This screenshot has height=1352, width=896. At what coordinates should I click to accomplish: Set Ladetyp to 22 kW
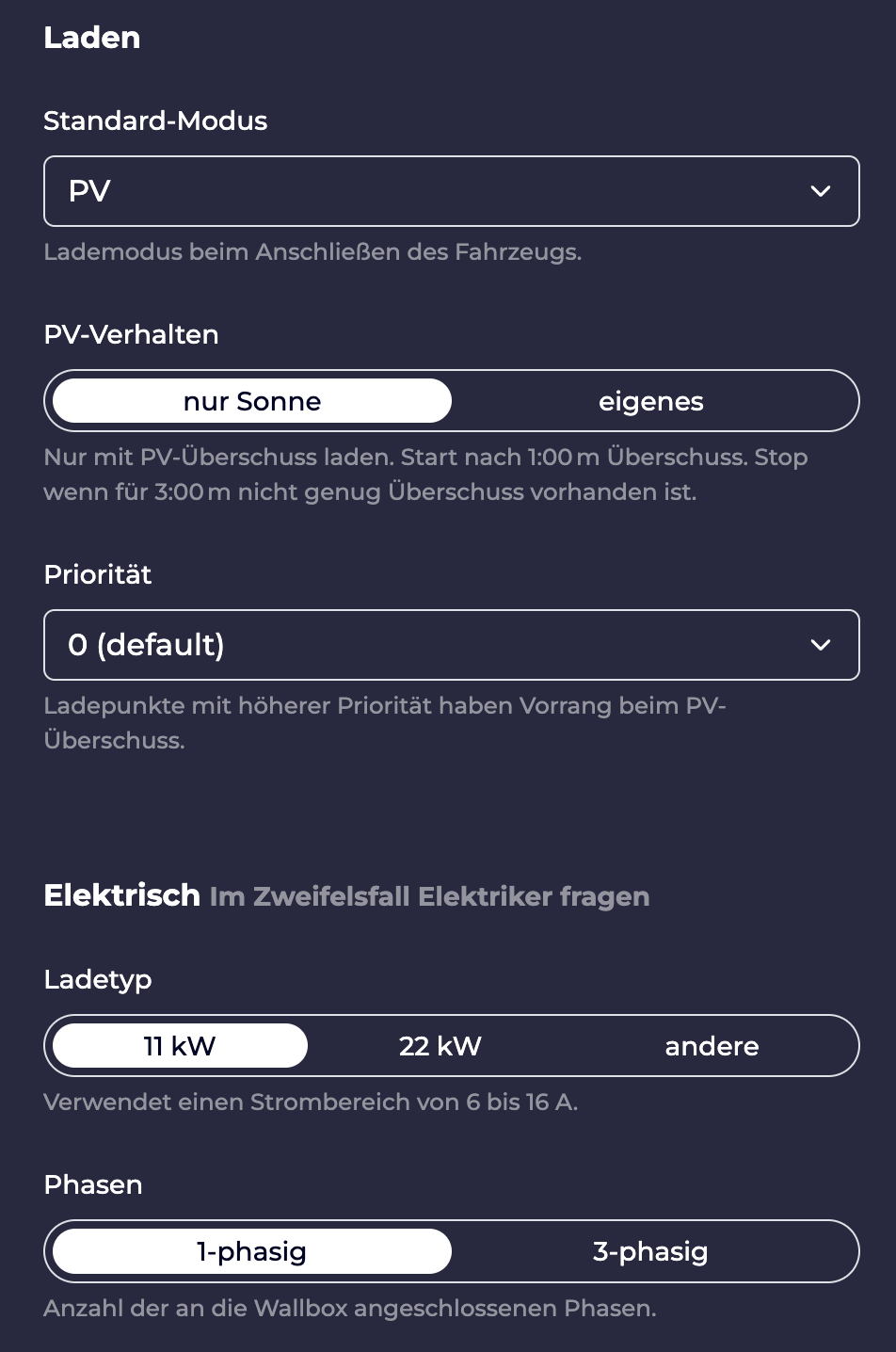coord(440,1046)
